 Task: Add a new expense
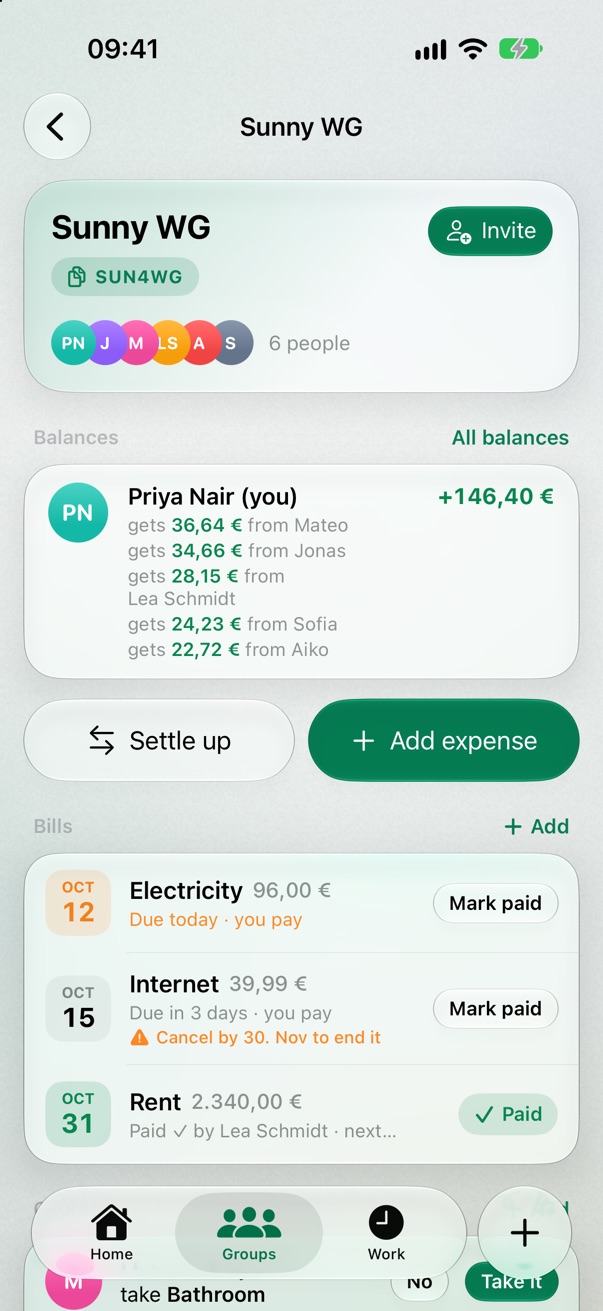pos(444,741)
